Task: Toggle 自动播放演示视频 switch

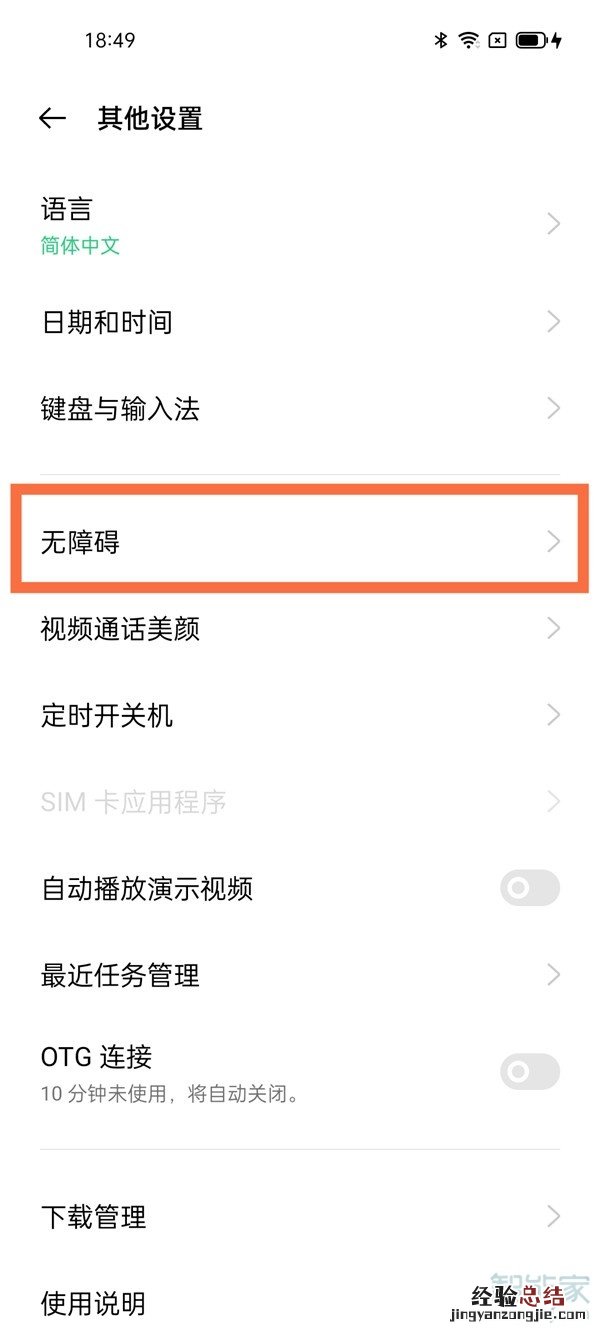Action: click(x=529, y=888)
